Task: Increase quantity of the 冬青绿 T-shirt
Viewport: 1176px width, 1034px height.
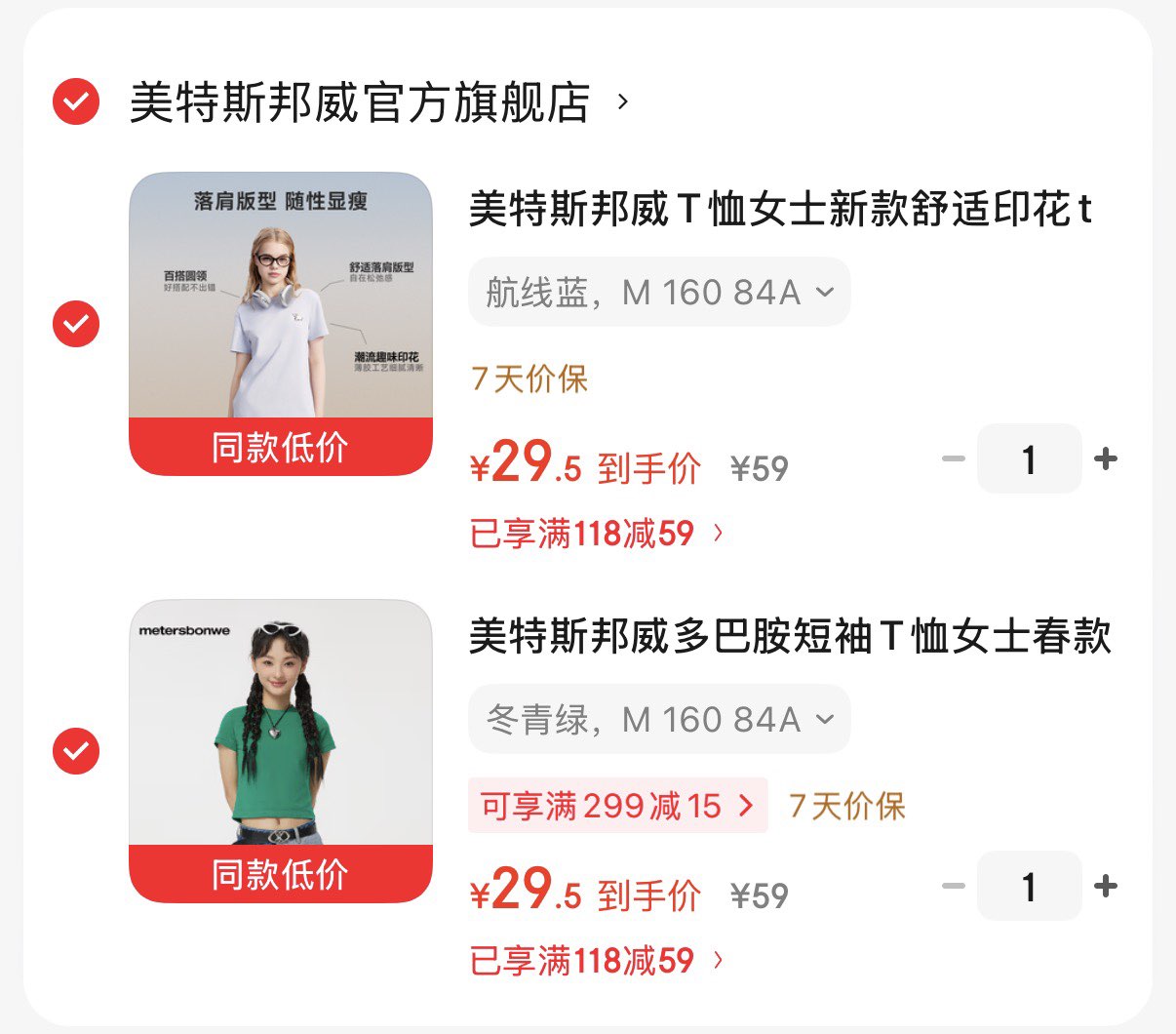Action: [1106, 886]
